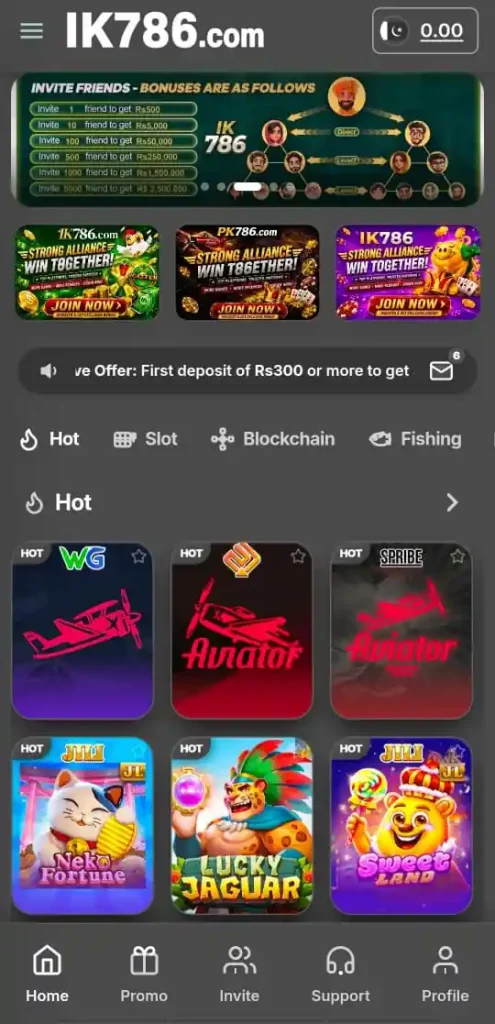Open the hamburger drawer menu
The width and height of the screenshot is (495, 1024).
pyautogui.click(x=31, y=31)
